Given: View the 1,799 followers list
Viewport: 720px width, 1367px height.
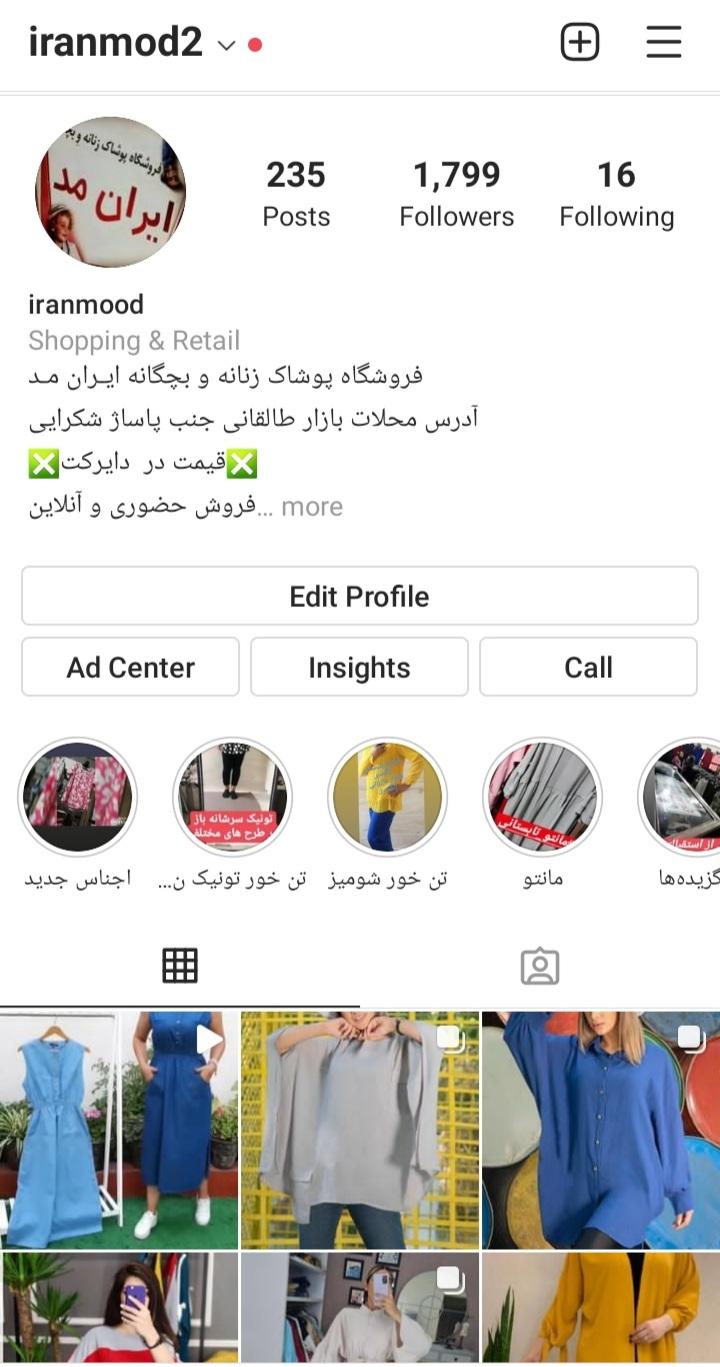Looking at the screenshot, I should (x=456, y=194).
